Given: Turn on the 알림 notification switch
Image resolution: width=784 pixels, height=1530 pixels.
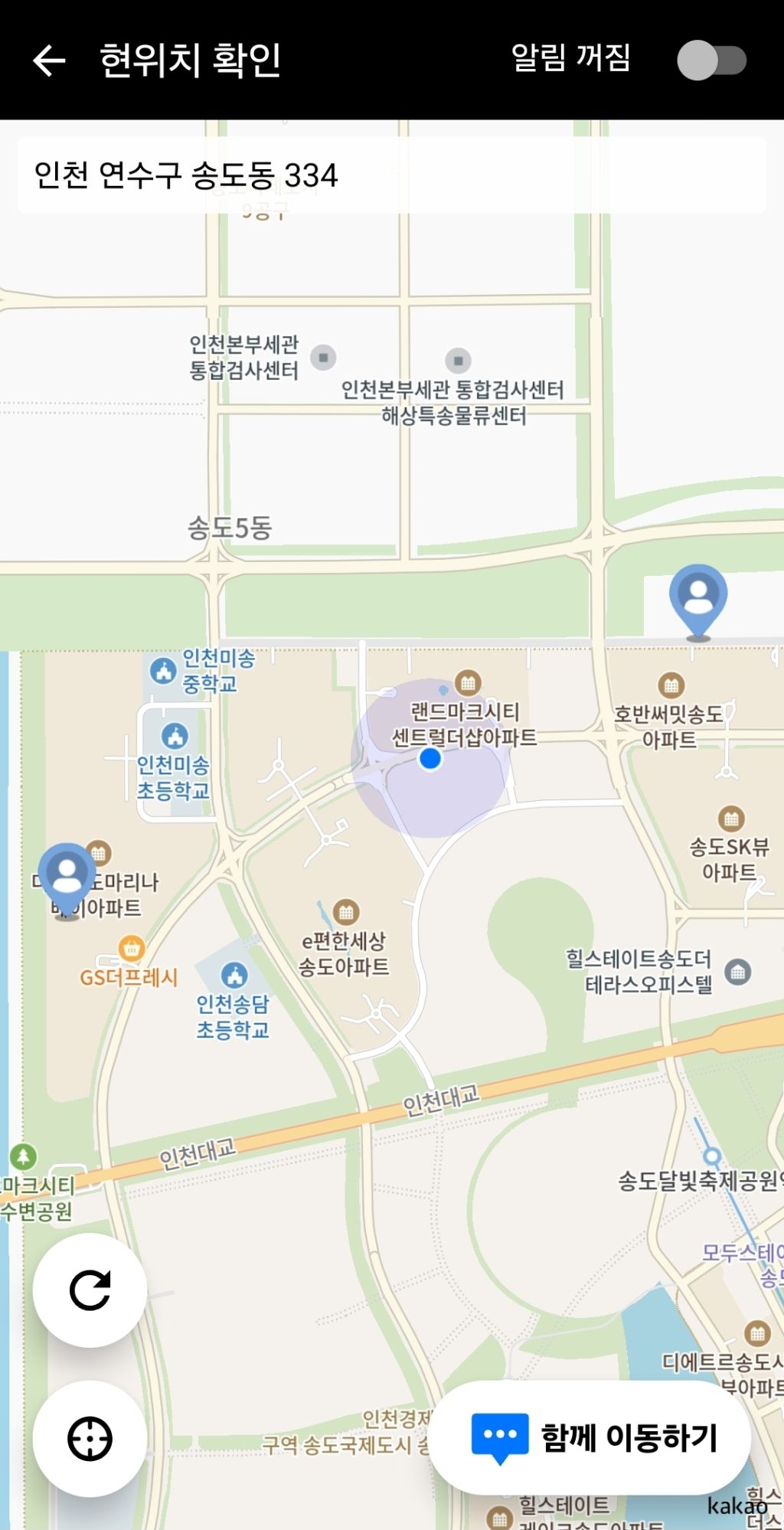Looking at the screenshot, I should (711, 60).
